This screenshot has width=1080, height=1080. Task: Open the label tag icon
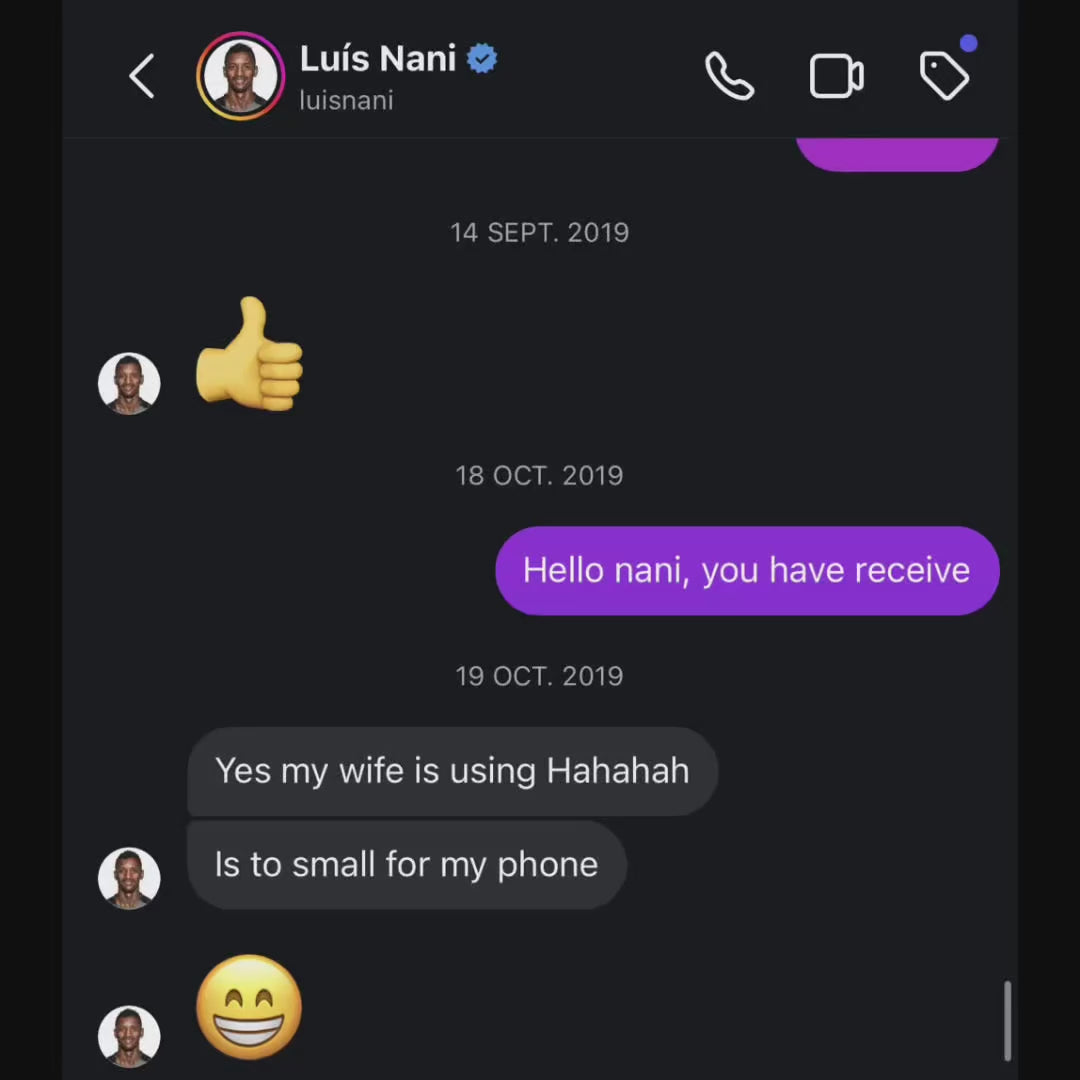click(x=944, y=76)
